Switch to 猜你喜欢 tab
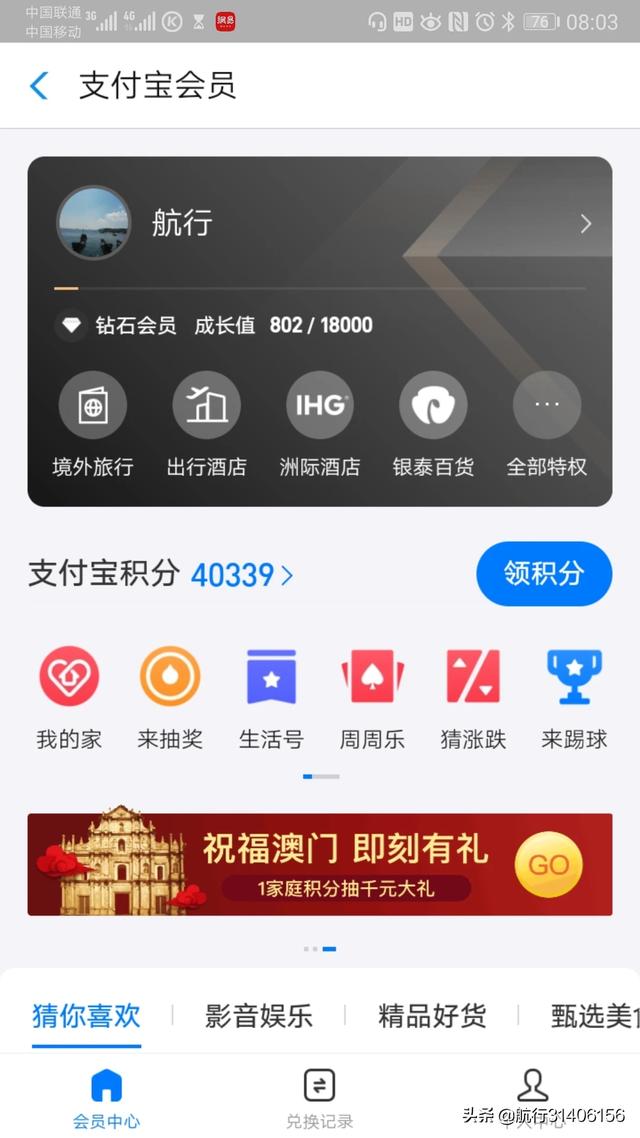This screenshot has width=640, height=1138. tap(86, 1016)
